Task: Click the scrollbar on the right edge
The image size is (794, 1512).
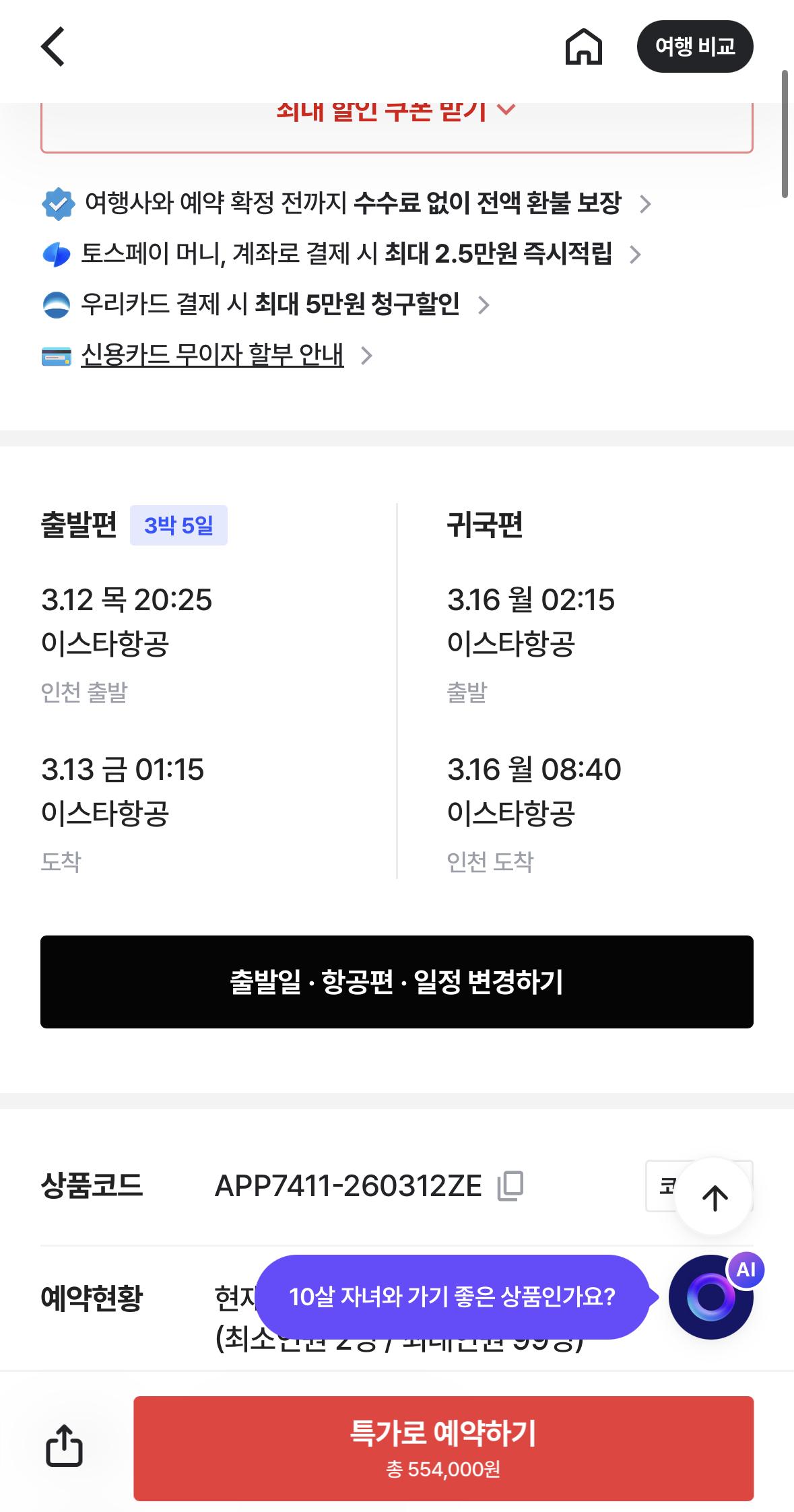Action: tap(784, 131)
